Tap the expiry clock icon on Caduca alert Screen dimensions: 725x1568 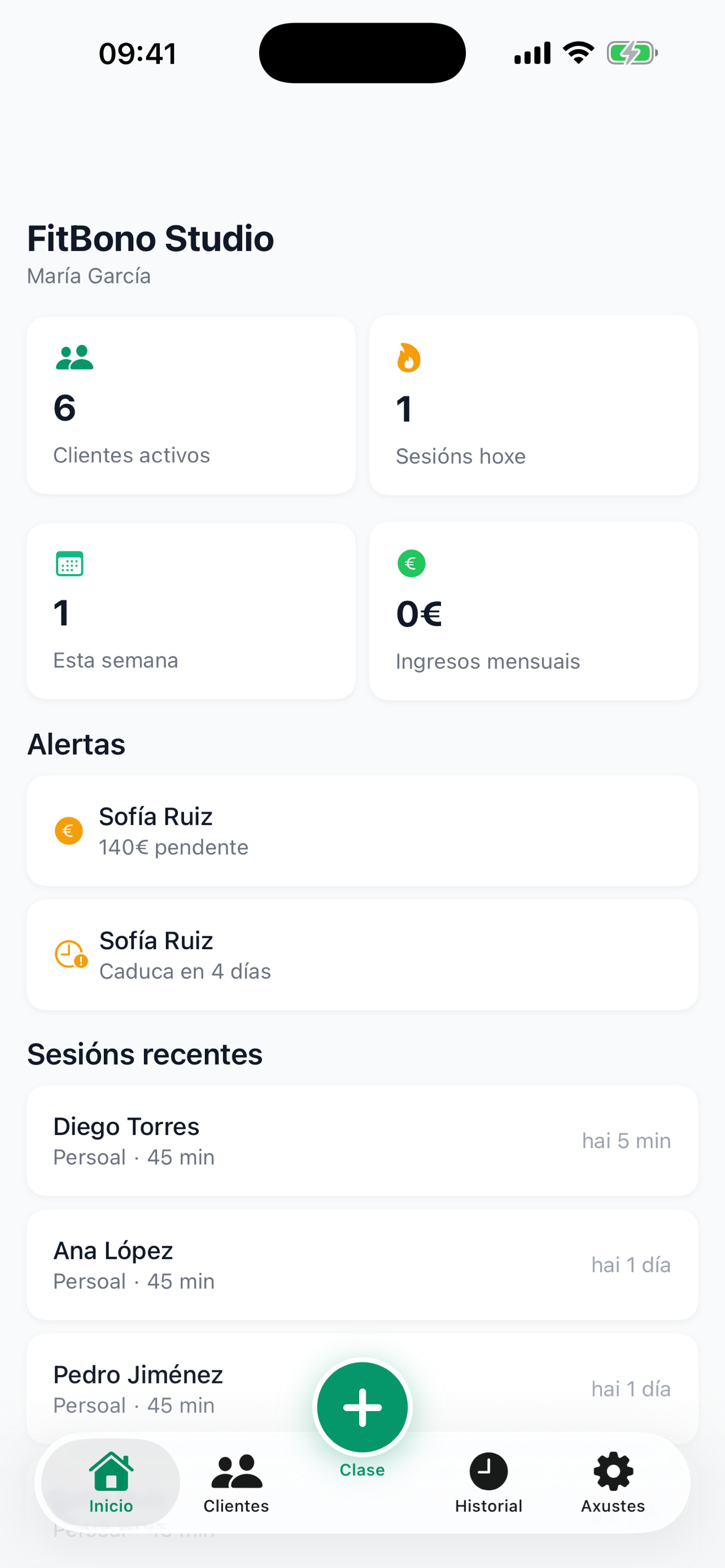coord(69,954)
